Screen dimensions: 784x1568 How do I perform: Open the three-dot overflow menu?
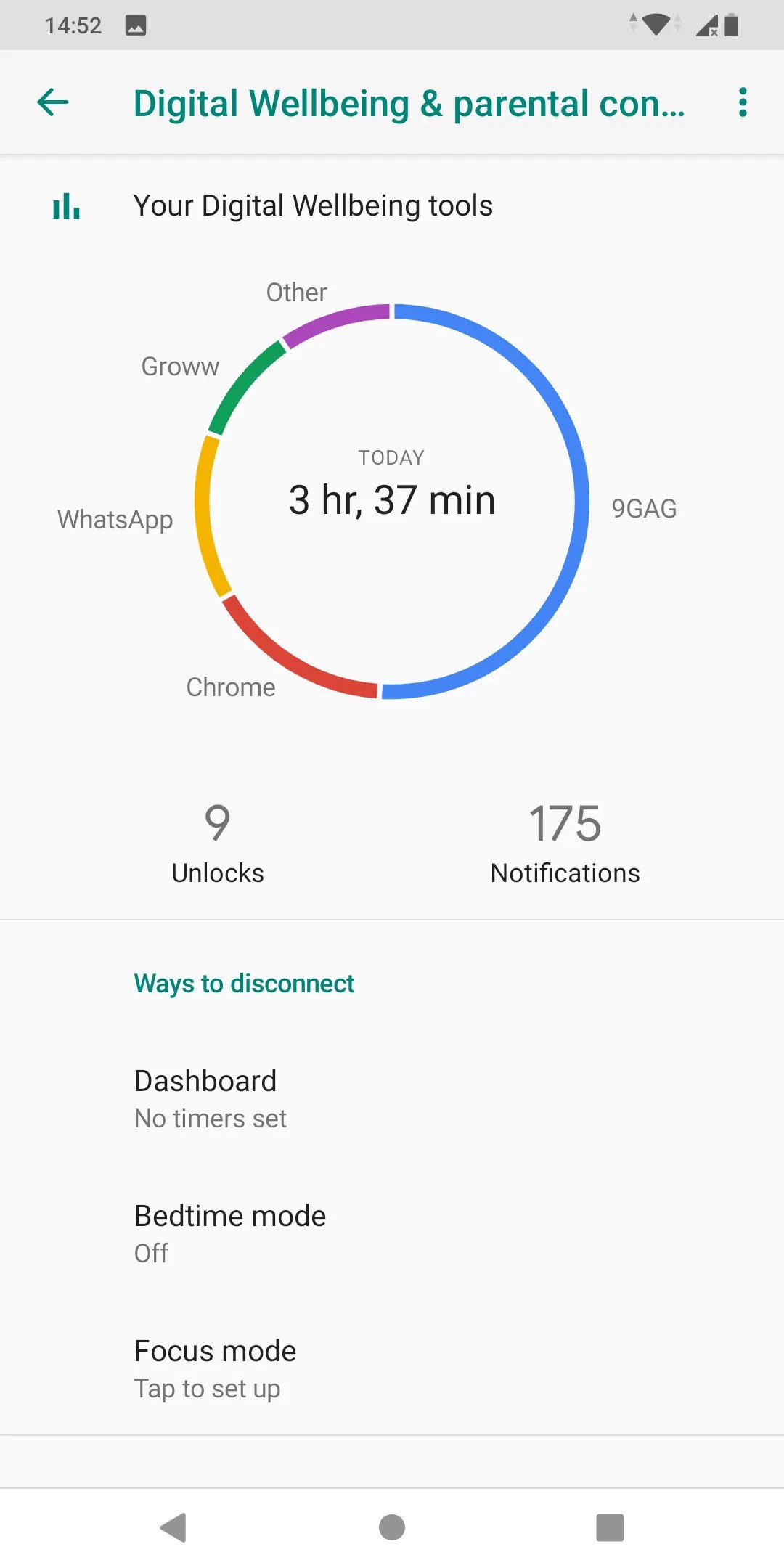click(x=741, y=102)
